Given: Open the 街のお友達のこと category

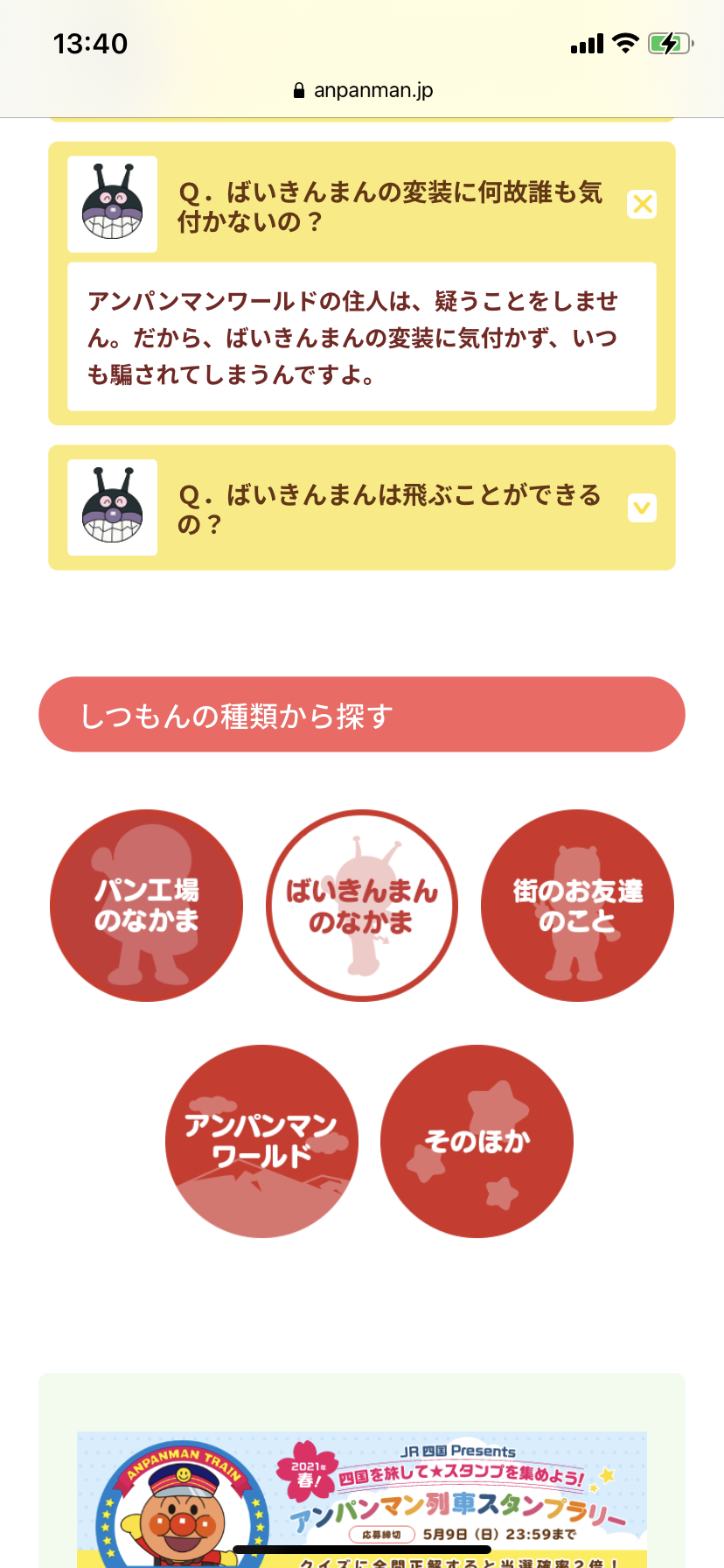Looking at the screenshot, I should pyautogui.click(x=577, y=906).
